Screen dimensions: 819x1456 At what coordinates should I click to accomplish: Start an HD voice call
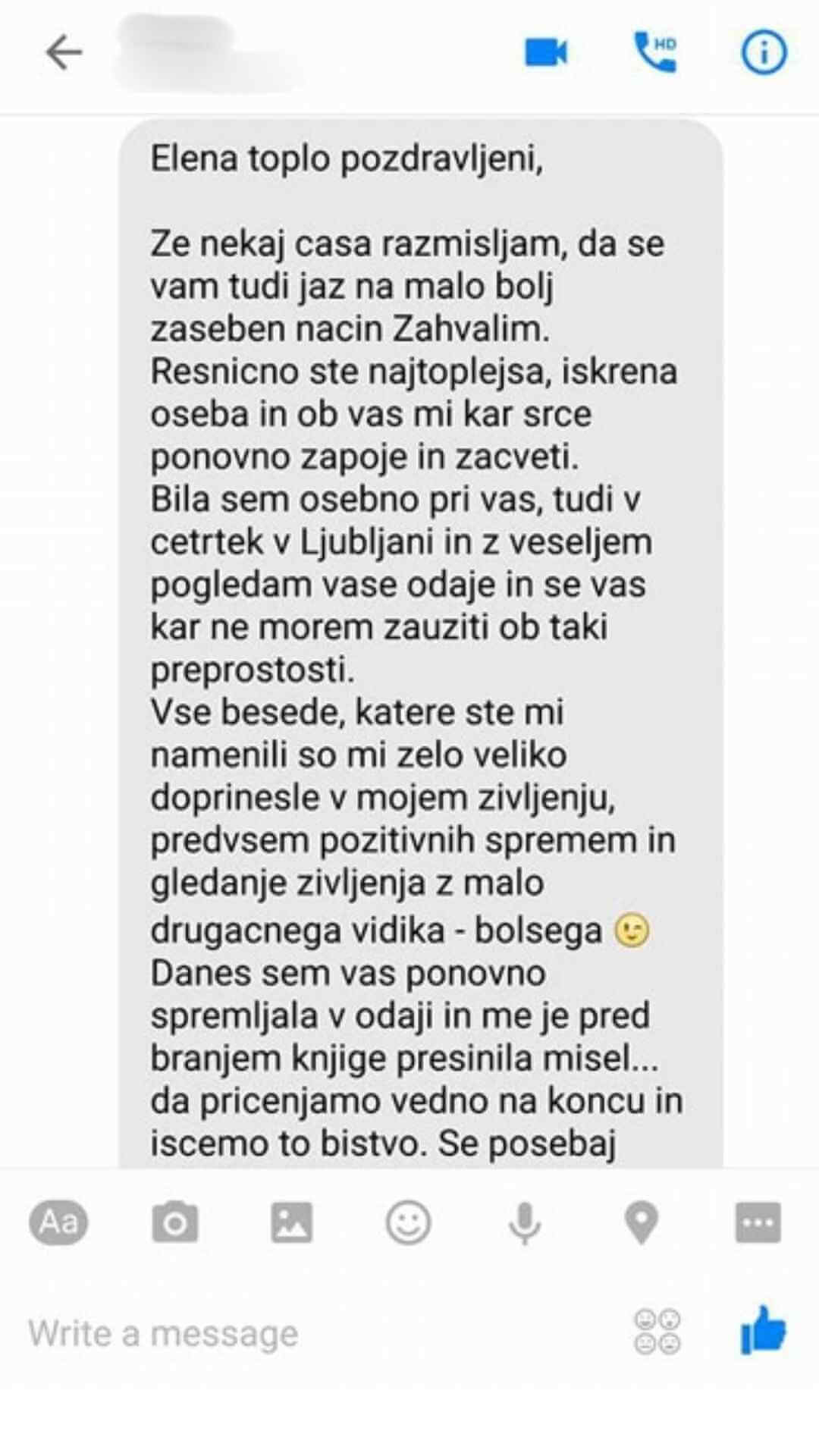pos(654,52)
